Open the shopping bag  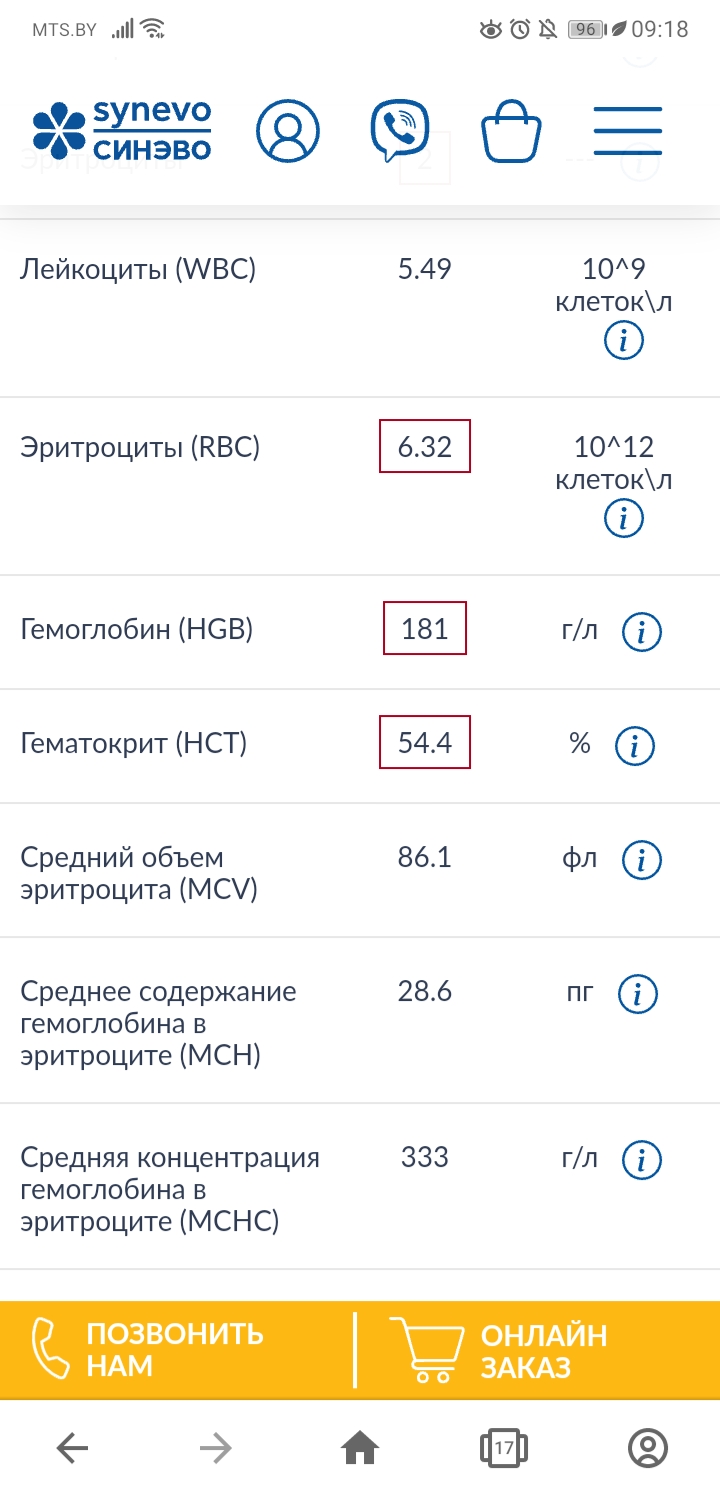coord(511,132)
